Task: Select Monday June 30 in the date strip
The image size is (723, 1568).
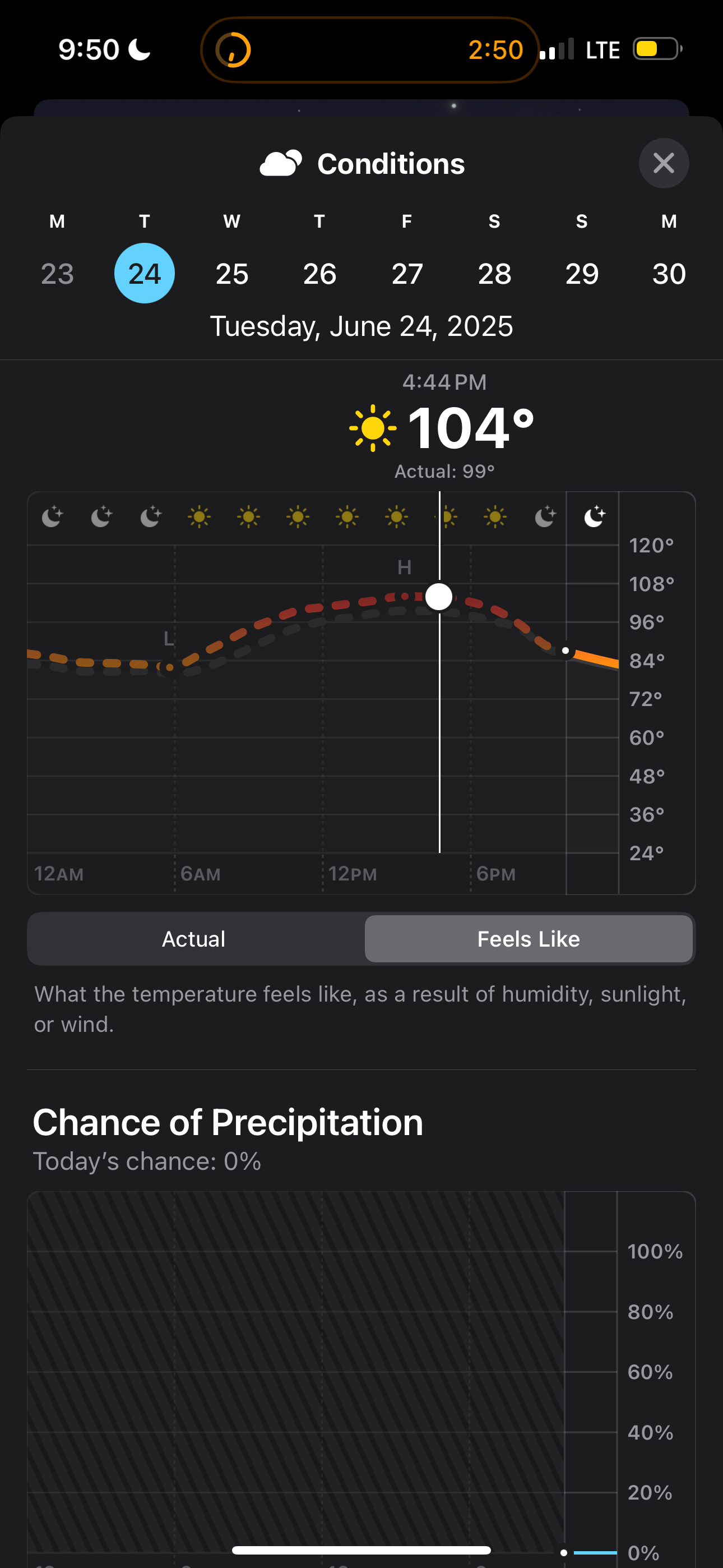Action: [669, 273]
